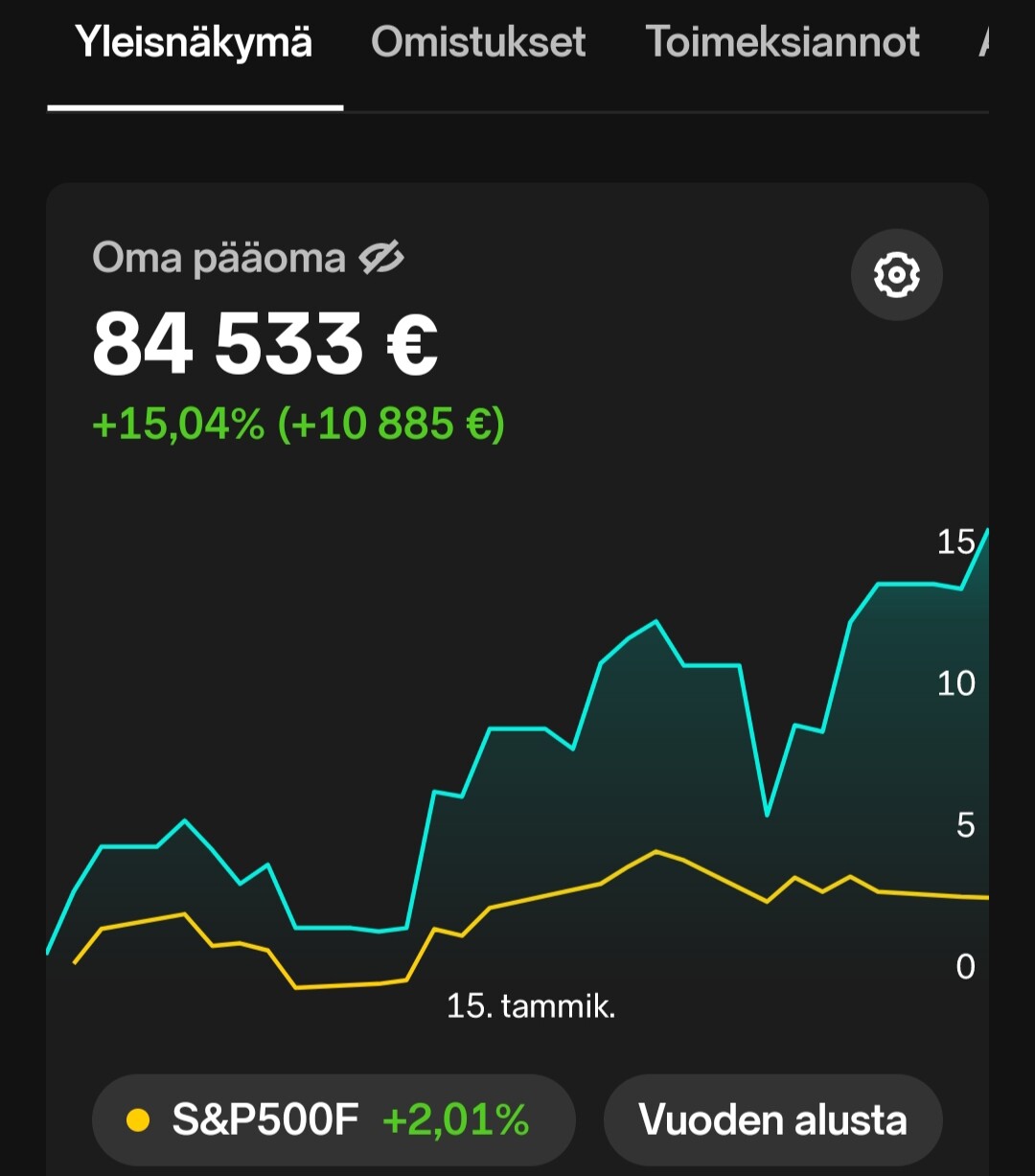The image size is (1035, 1176).
Task: Open the Toimeksiannot tab
Action: (782, 43)
